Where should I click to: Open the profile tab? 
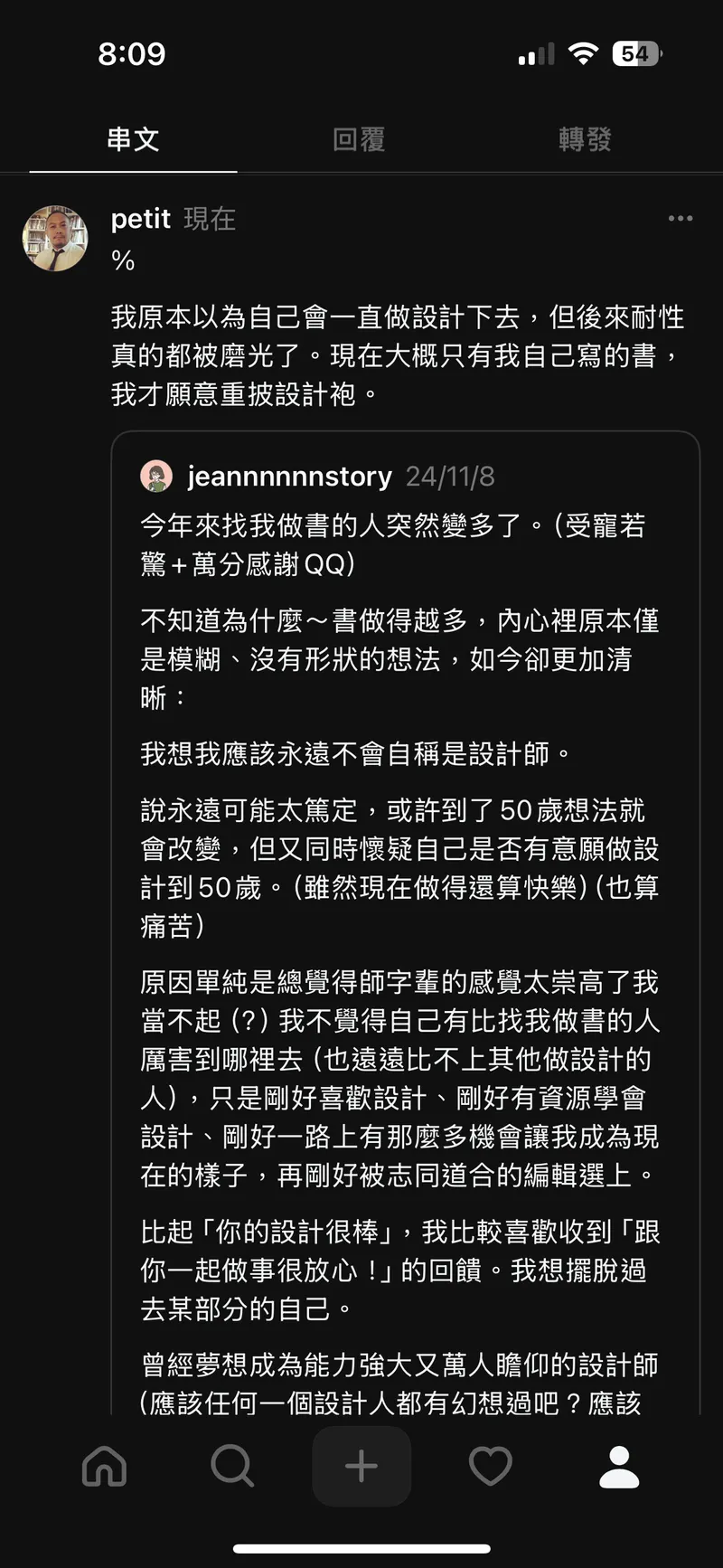(619, 1466)
